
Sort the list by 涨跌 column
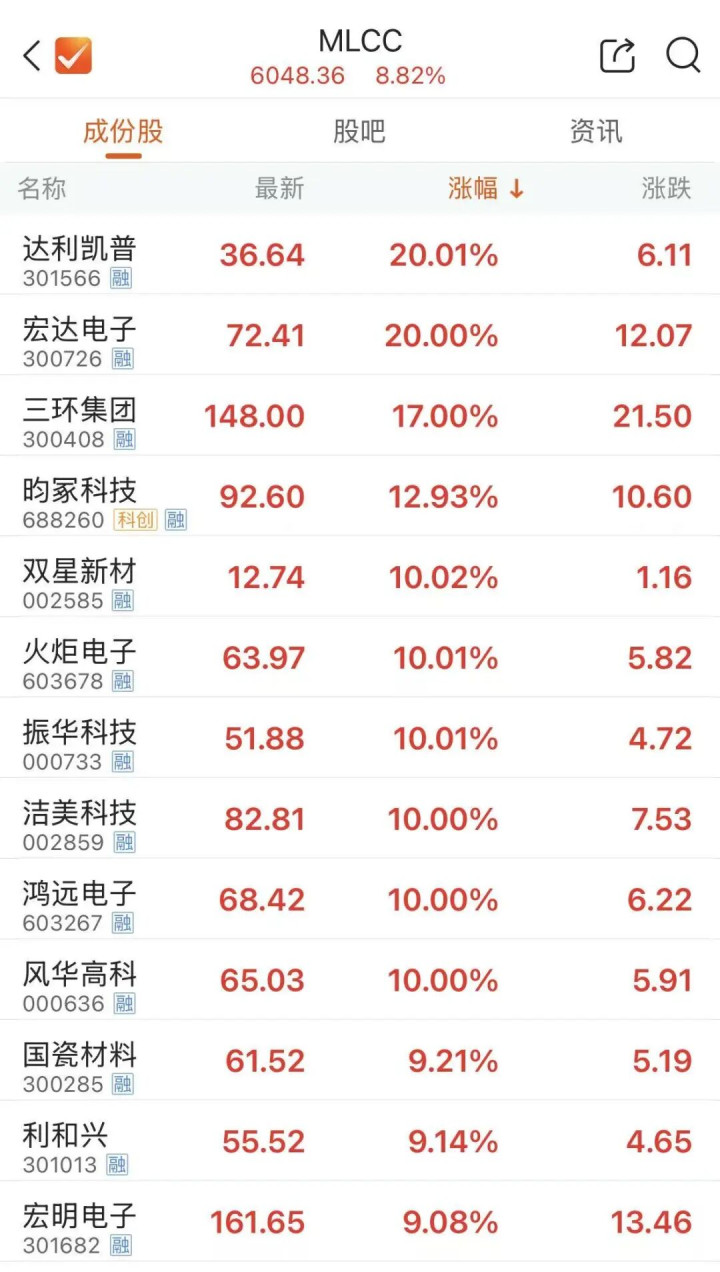click(666, 188)
